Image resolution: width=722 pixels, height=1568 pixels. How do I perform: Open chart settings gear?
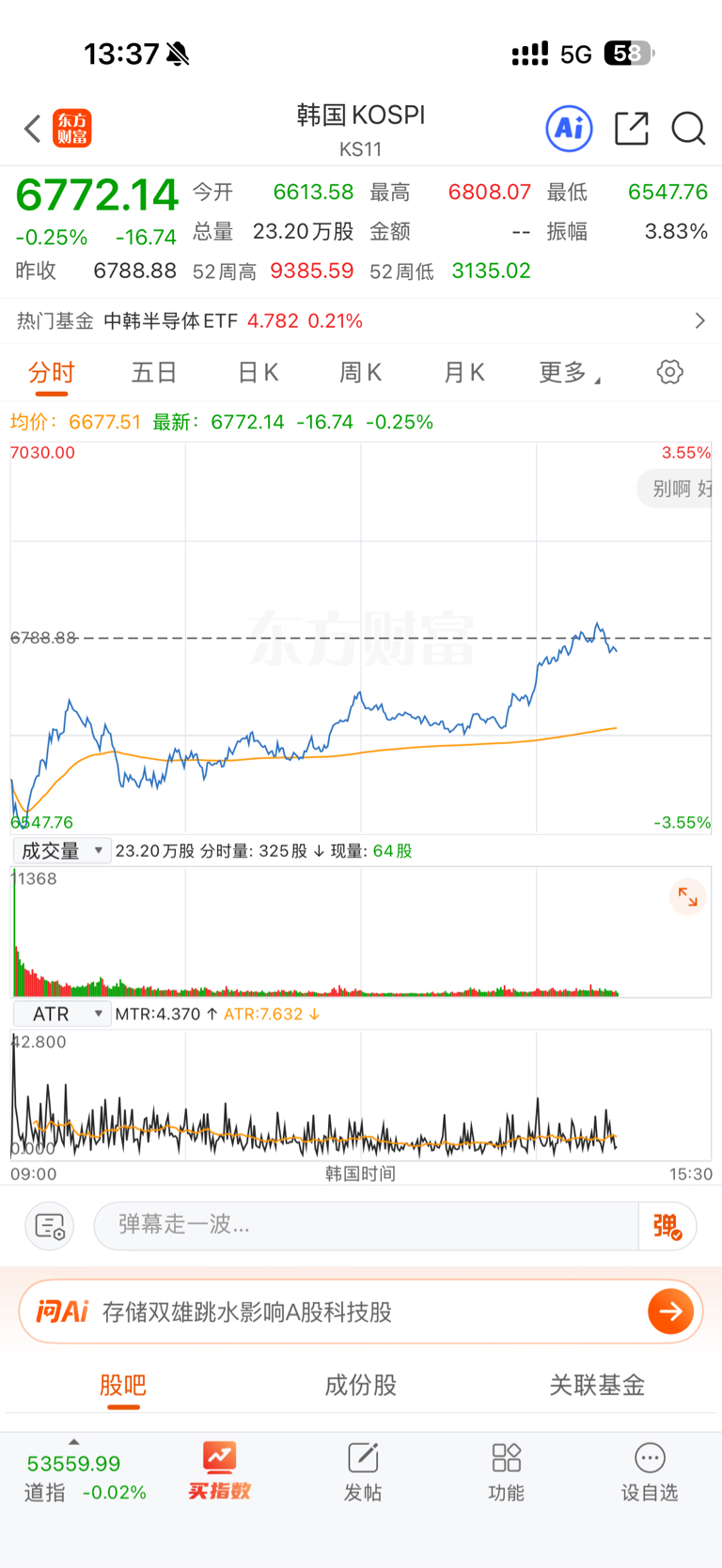pyautogui.click(x=670, y=372)
